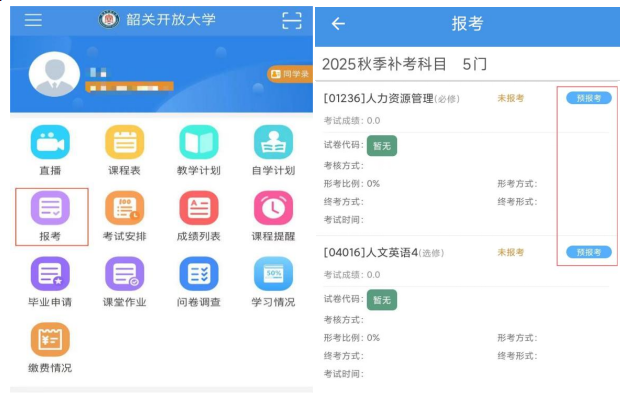The width and height of the screenshot is (628, 401).
Task: Open the 自学计划 self-study plan
Action: (273, 150)
